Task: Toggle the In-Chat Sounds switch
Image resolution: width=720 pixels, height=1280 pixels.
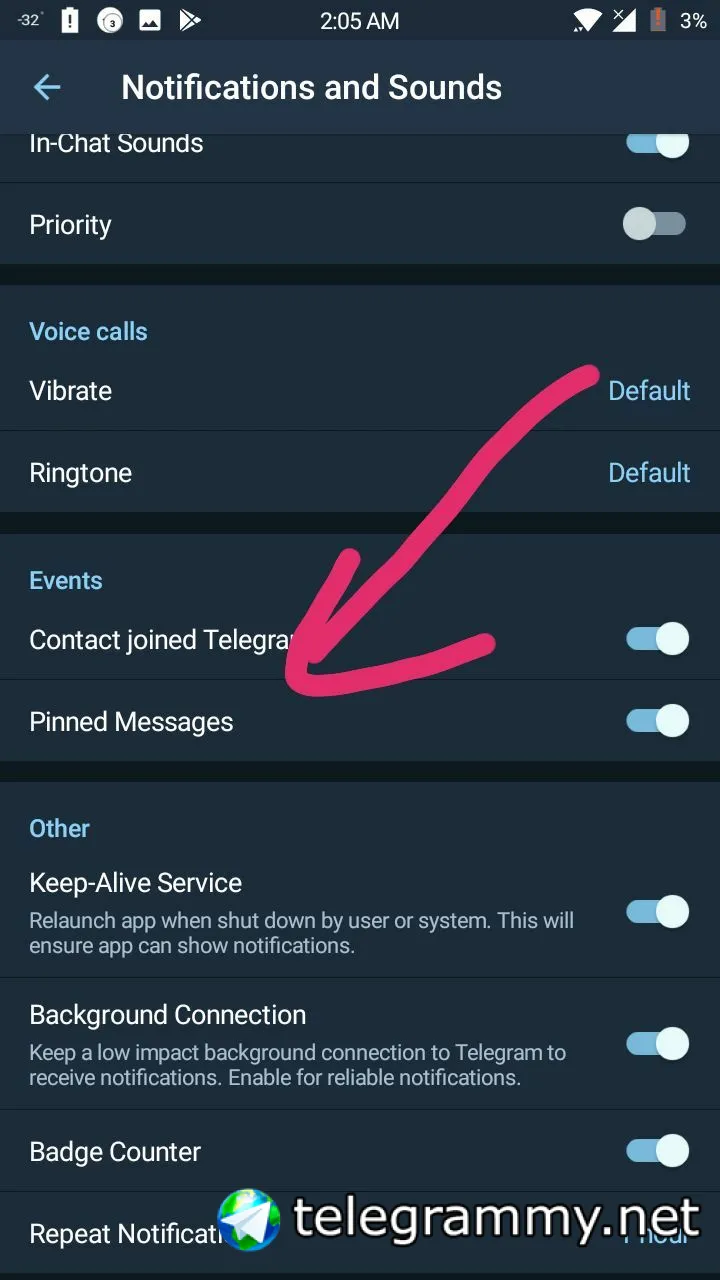Action: click(657, 144)
